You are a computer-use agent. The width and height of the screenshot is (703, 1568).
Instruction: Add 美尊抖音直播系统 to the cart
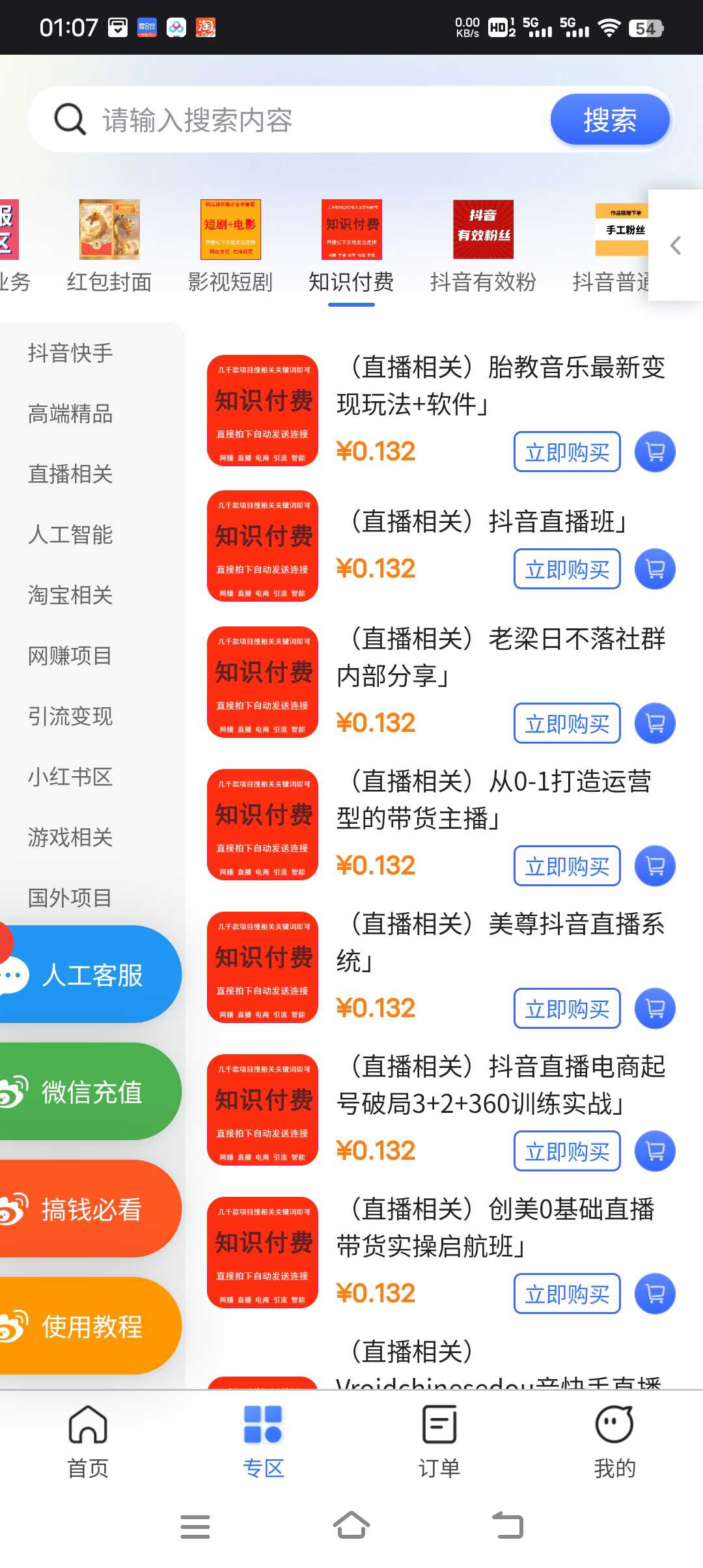(x=655, y=1008)
